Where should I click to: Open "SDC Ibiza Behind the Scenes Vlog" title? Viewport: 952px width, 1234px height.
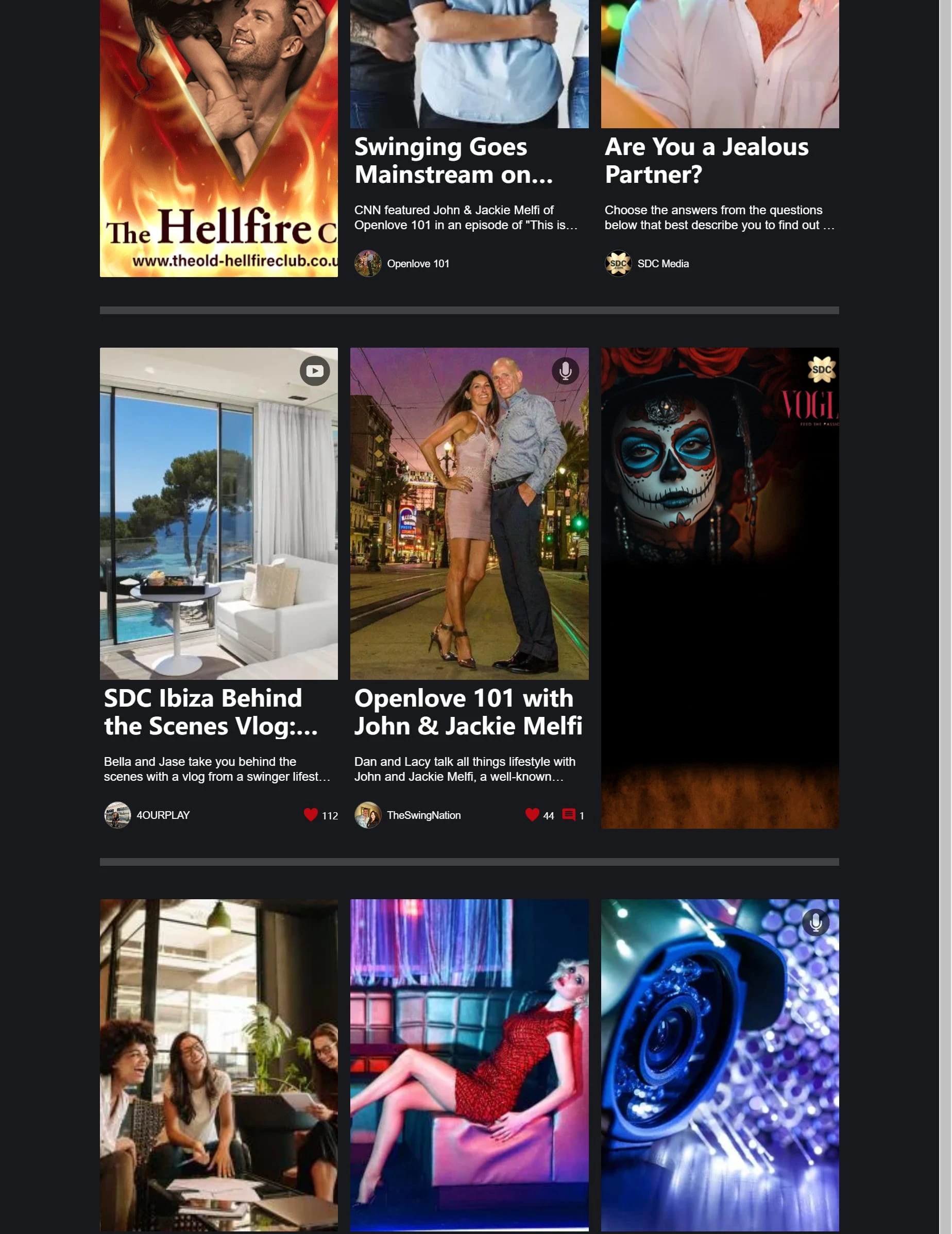210,712
